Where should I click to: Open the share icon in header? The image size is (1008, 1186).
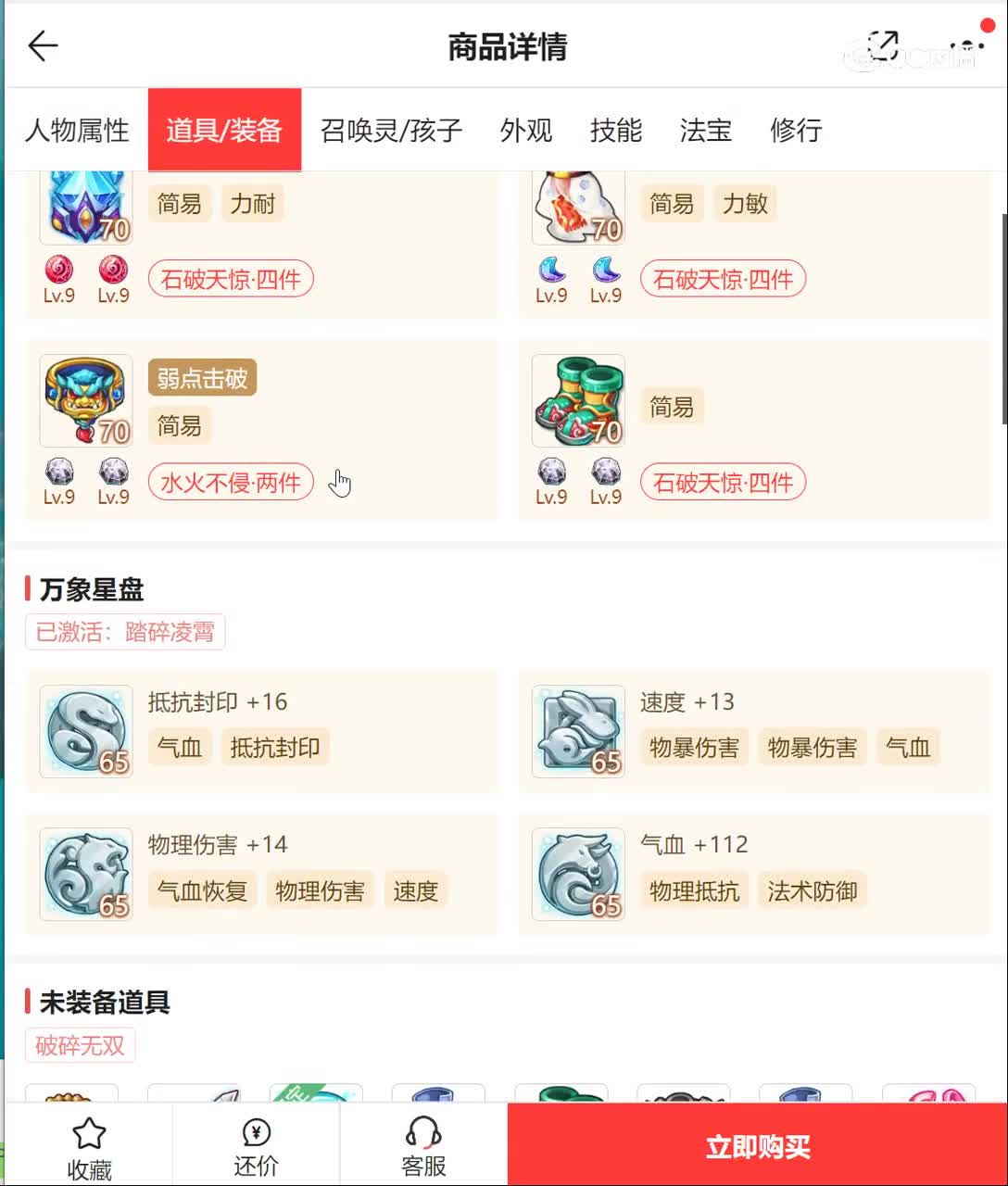click(882, 45)
